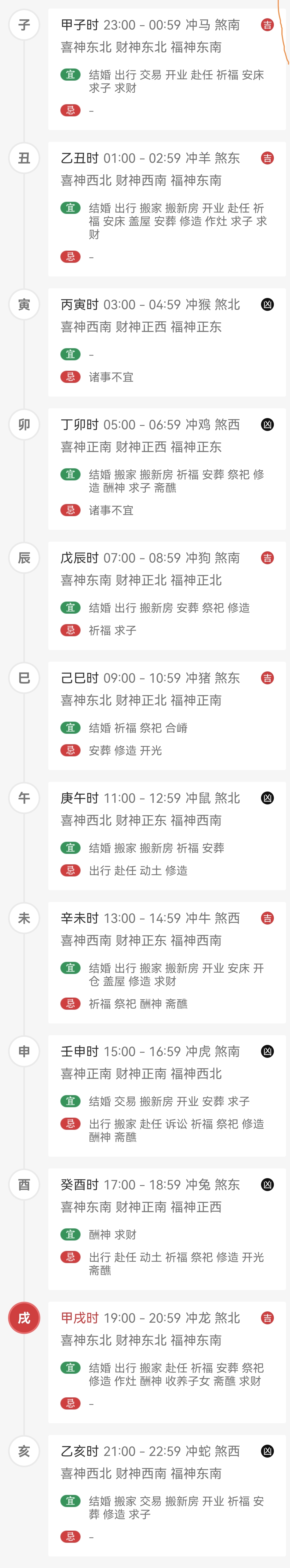
Task: Select the 巳 hour marker
Action: (x=24, y=678)
